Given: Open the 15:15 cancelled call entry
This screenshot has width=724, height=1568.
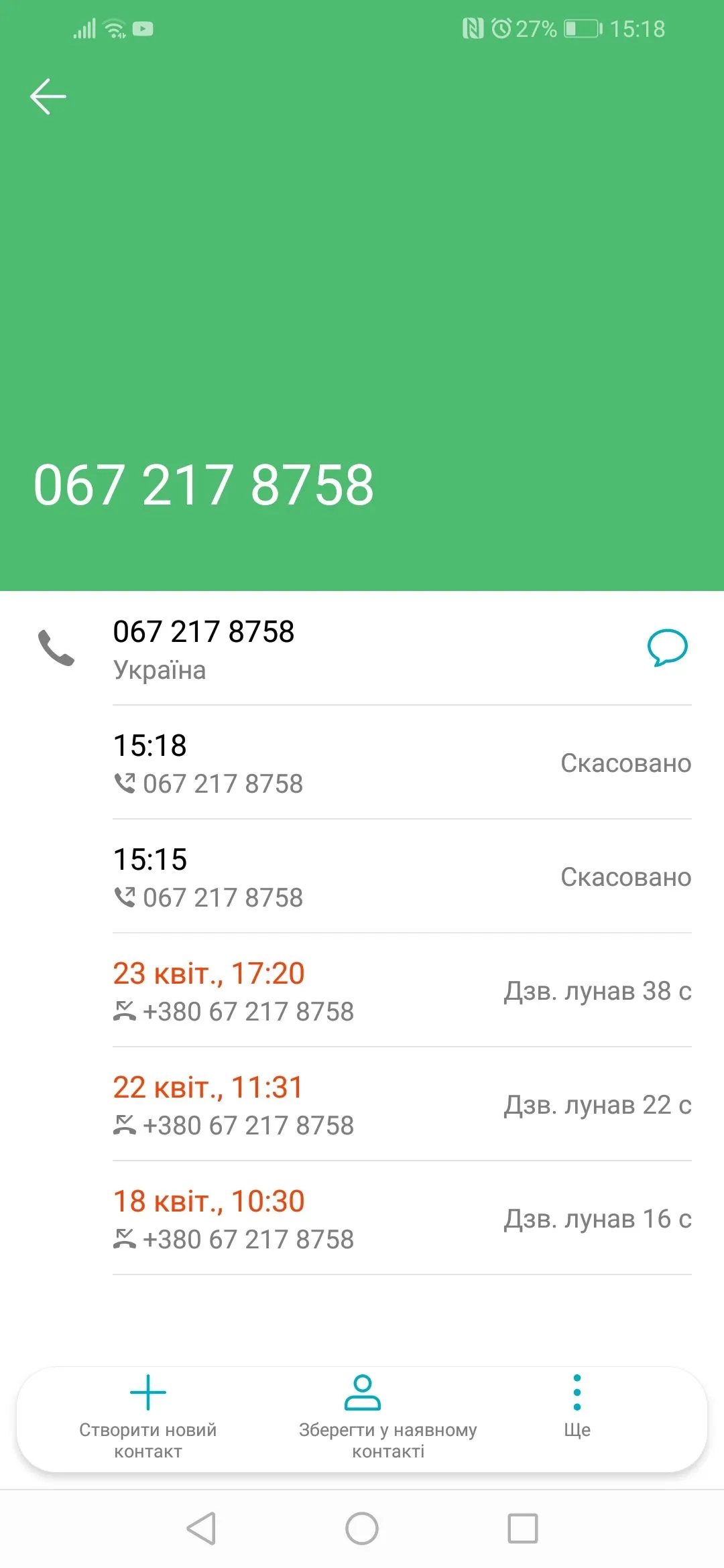Looking at the screenshot, I should coord(402,877).
